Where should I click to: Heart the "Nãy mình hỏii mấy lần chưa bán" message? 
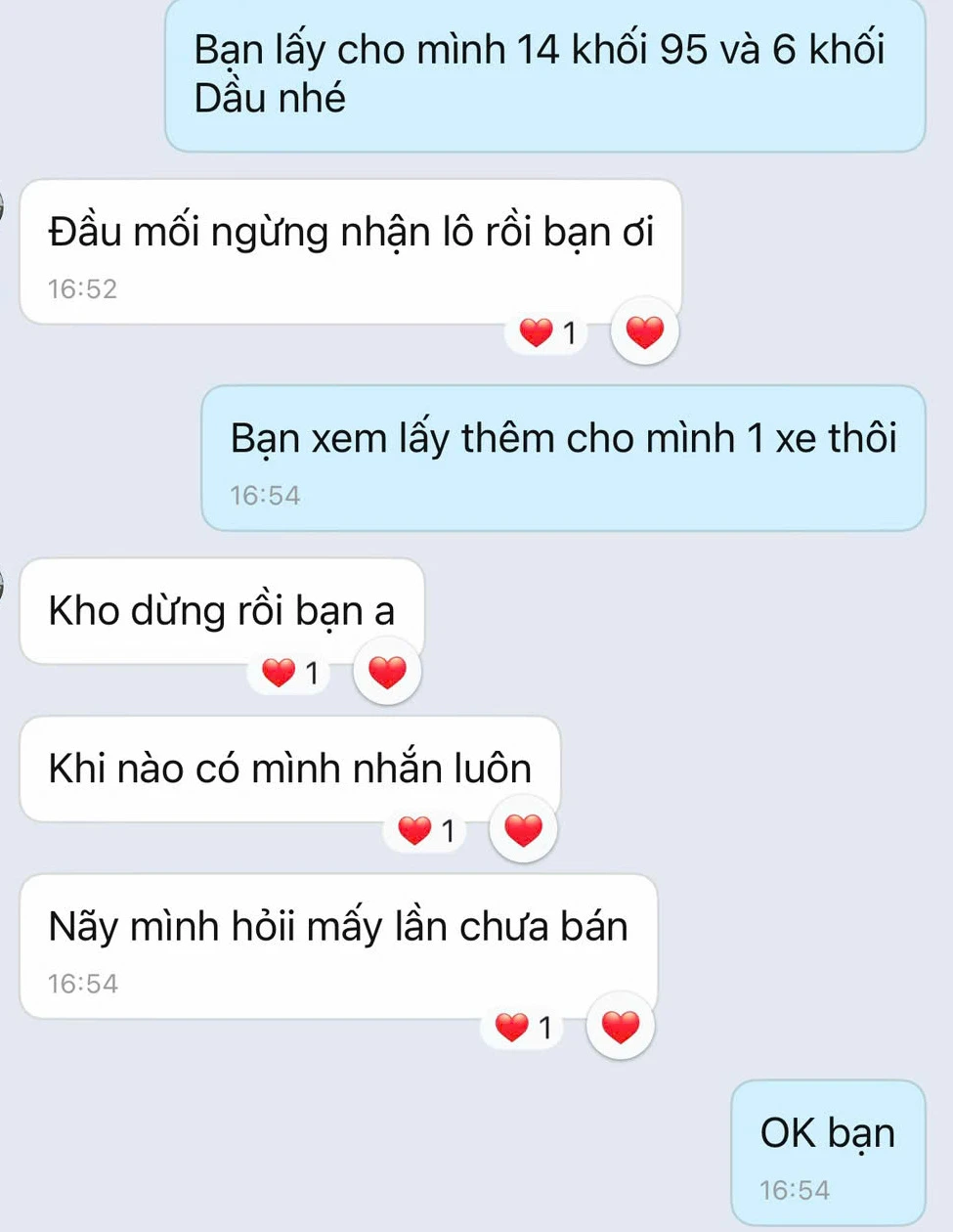(x=620, y=1026)
